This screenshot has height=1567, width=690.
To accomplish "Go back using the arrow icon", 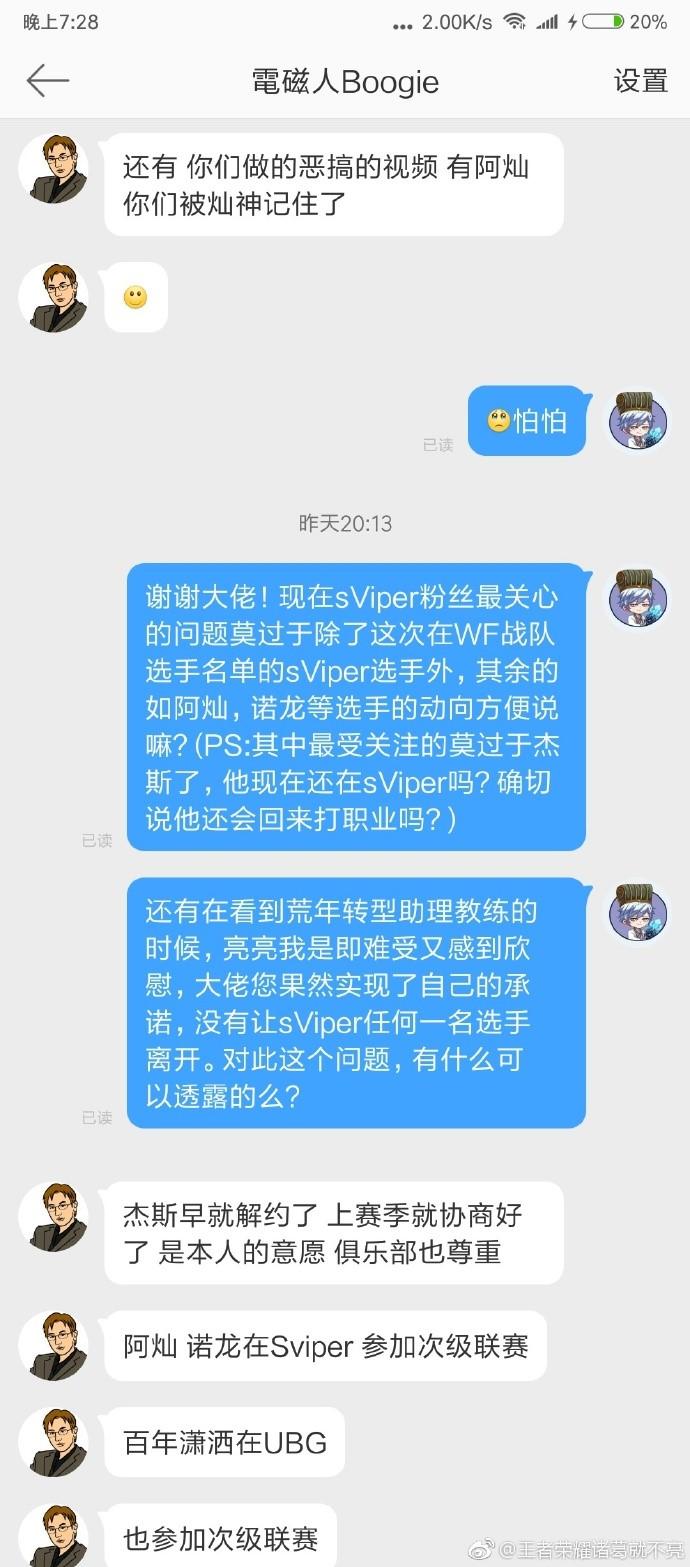I will coord(47,81).
